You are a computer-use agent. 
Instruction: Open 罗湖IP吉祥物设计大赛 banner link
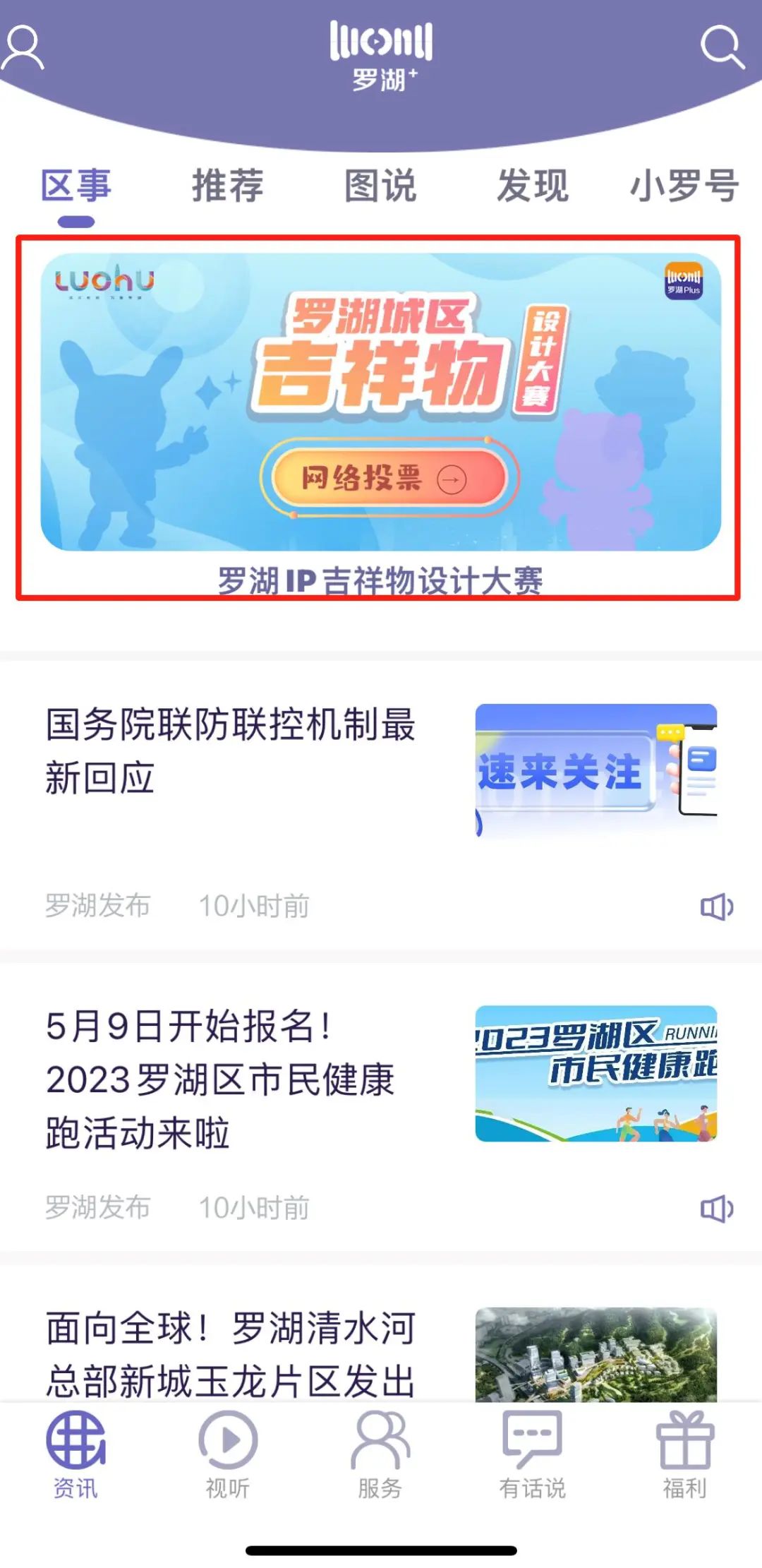click(x=381, y=579)
